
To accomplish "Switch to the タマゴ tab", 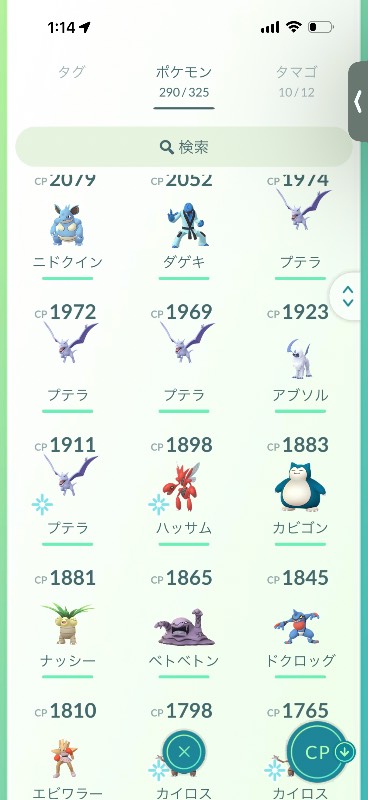I will coord(297,81).
